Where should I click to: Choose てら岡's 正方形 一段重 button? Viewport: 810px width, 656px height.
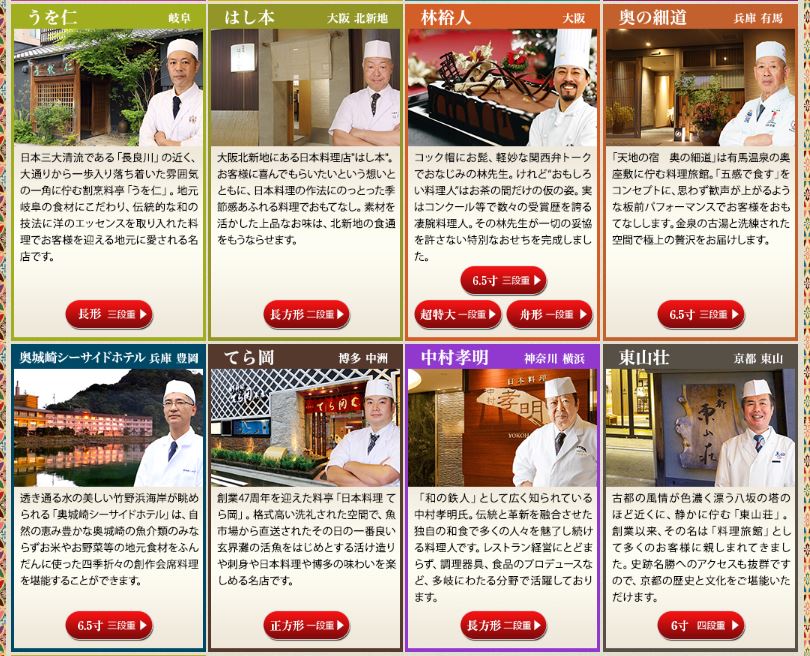point(307,625)
